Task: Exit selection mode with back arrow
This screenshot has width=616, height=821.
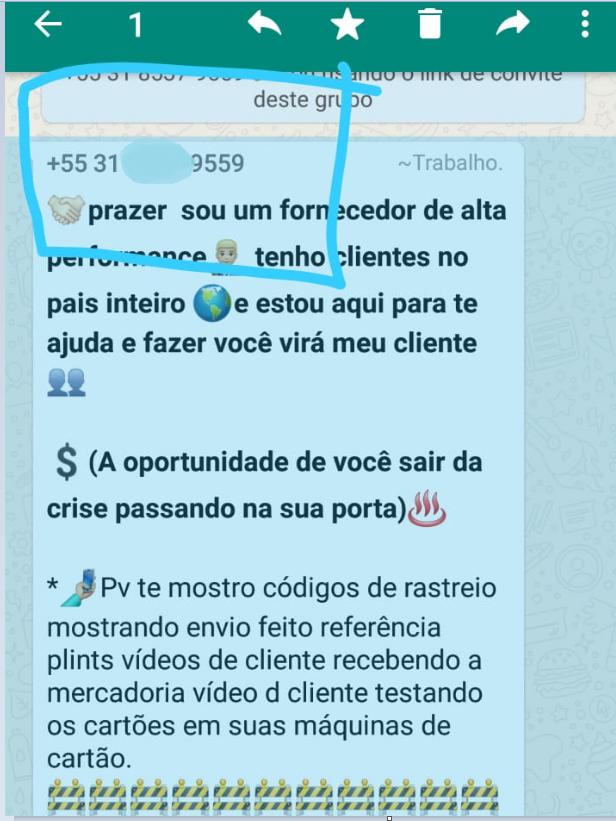Action: (x=48, y=25)
